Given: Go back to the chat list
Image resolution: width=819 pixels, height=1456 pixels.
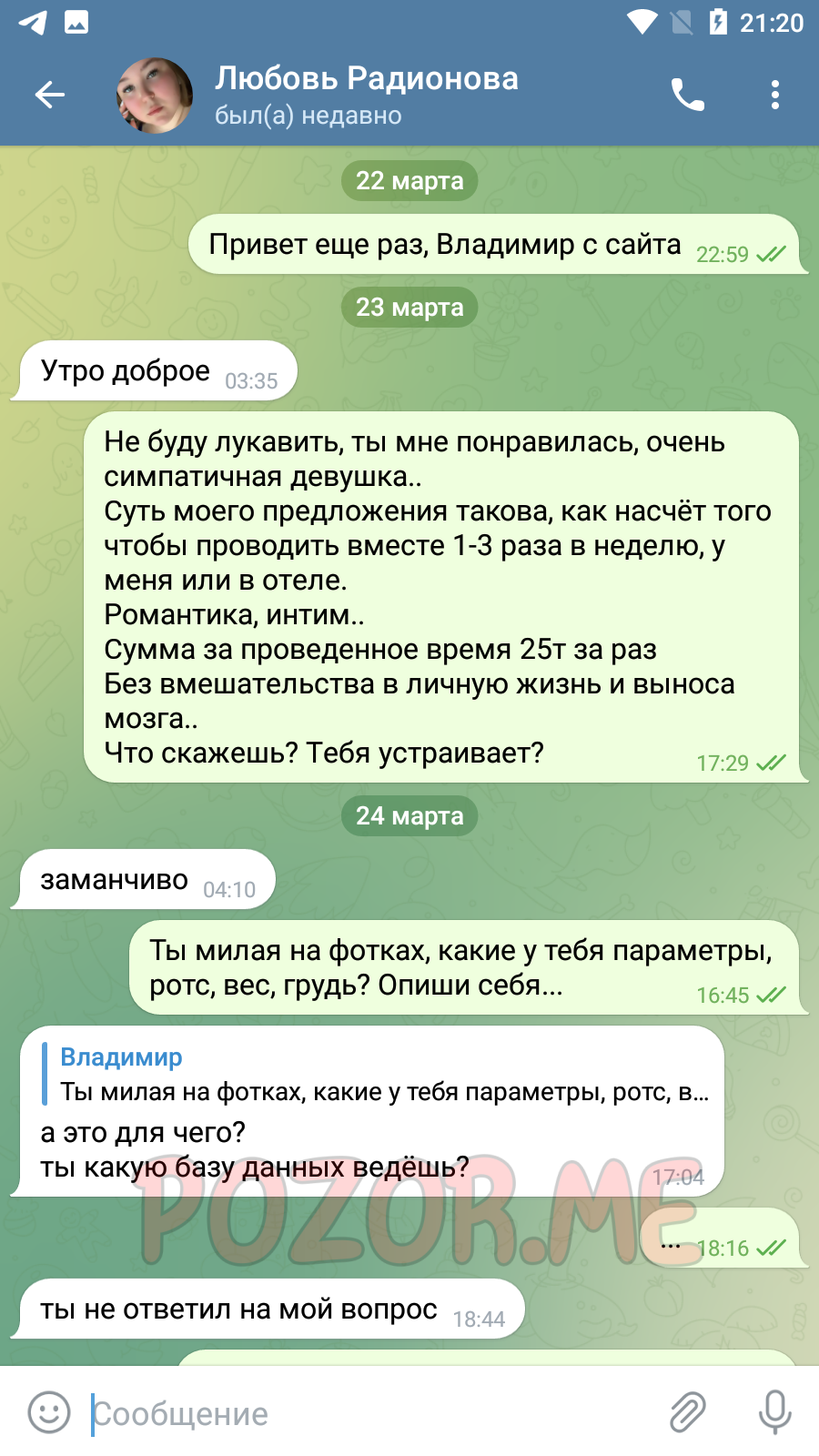Looking at the screenshot, I should 50,95.
